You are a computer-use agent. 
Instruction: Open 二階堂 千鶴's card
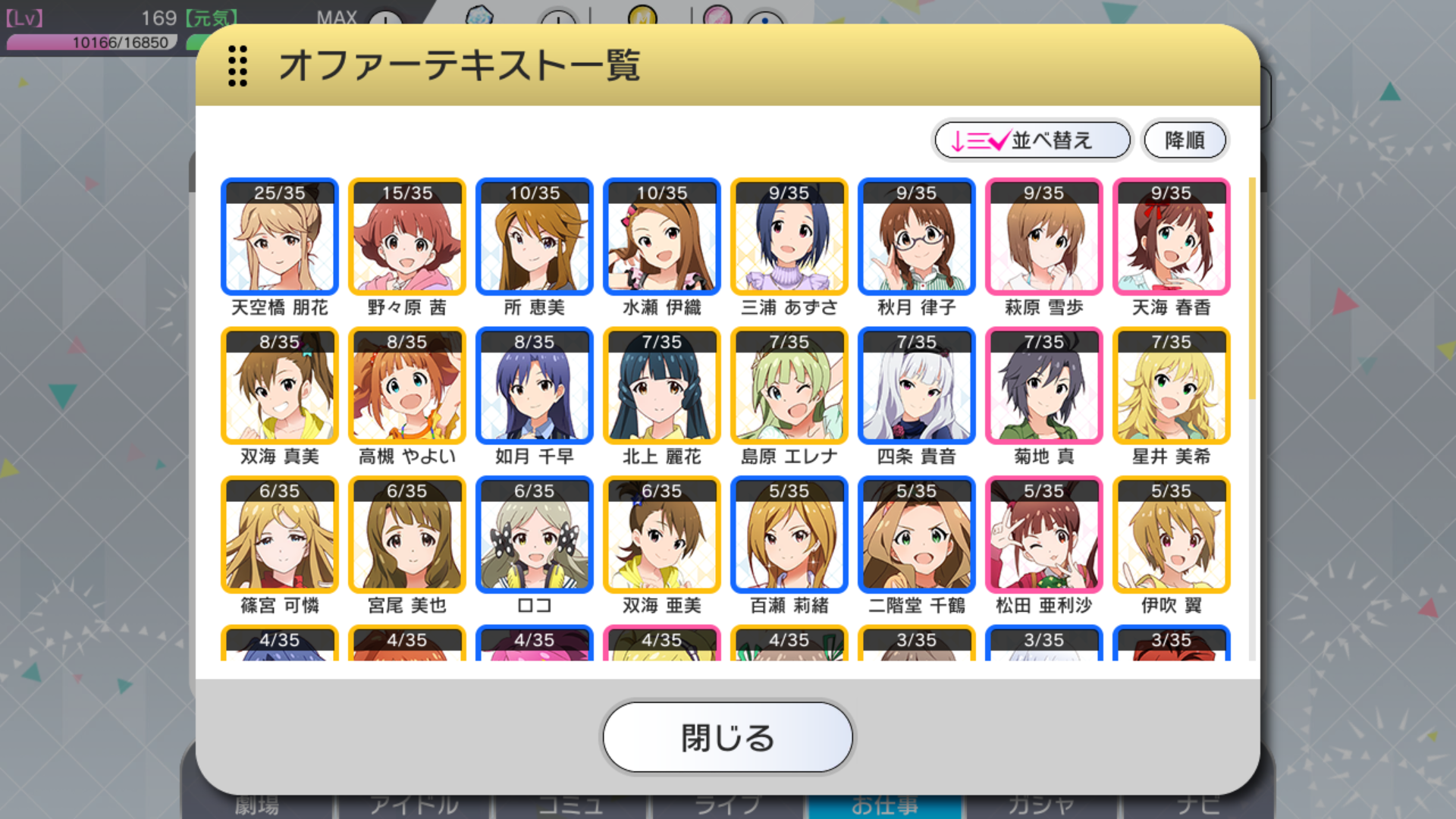point(917,535)
